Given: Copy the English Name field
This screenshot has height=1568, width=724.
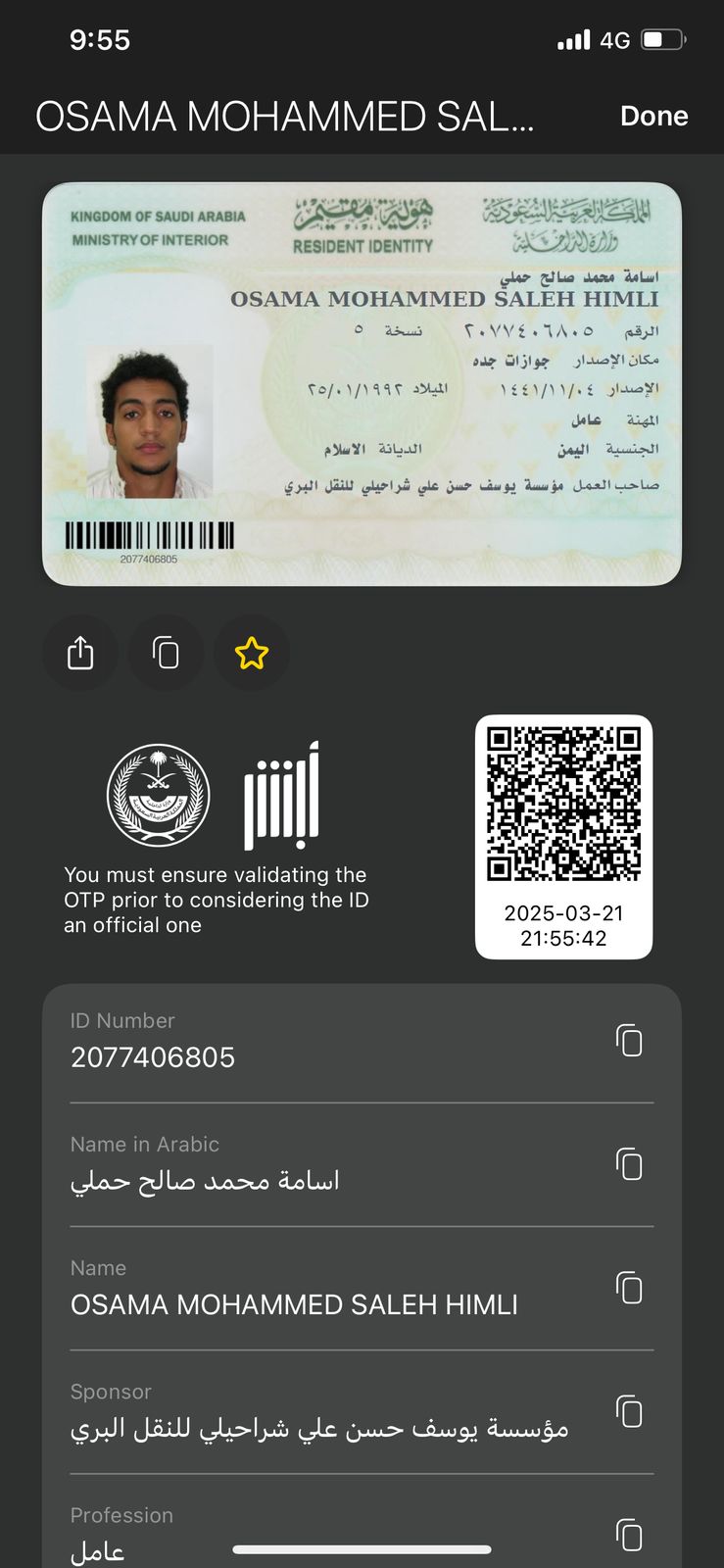Looking at the screenshot, I should [x=629, y=1287].
